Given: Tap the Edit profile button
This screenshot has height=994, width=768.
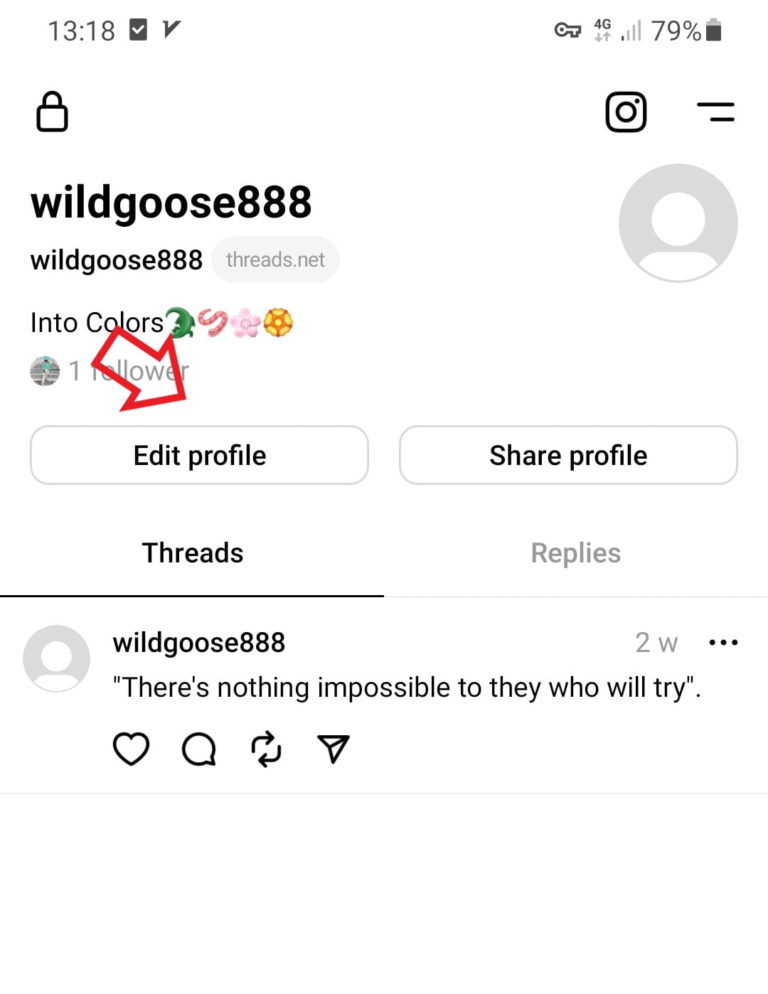Looking at the screenshot, I should click(x=199, y=456).
